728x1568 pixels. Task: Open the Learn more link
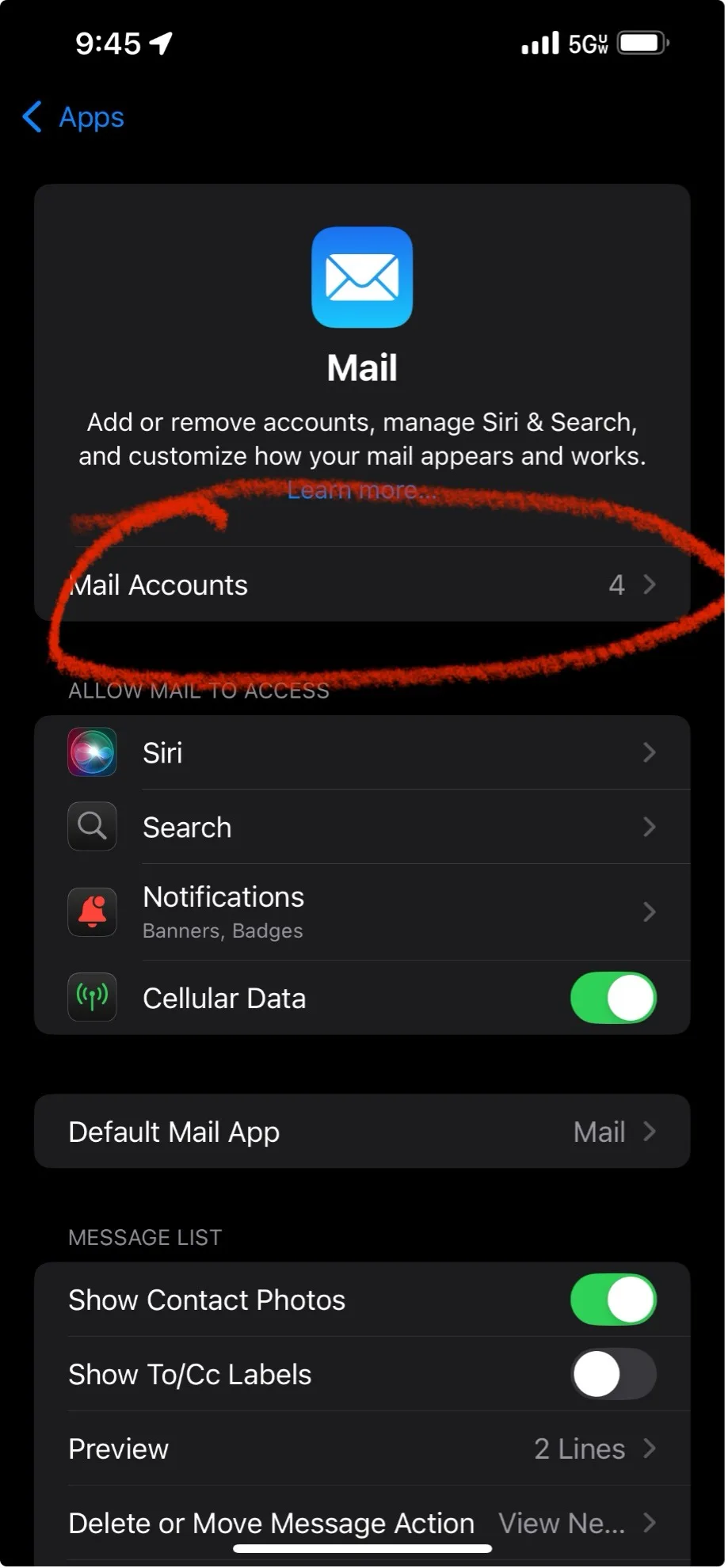[x=362, y=490]
